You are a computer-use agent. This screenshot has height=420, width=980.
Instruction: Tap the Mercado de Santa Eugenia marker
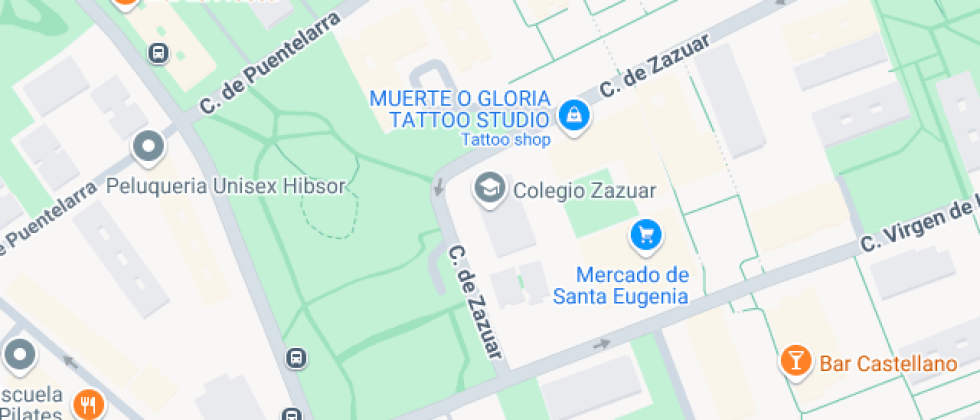(646, 236)
